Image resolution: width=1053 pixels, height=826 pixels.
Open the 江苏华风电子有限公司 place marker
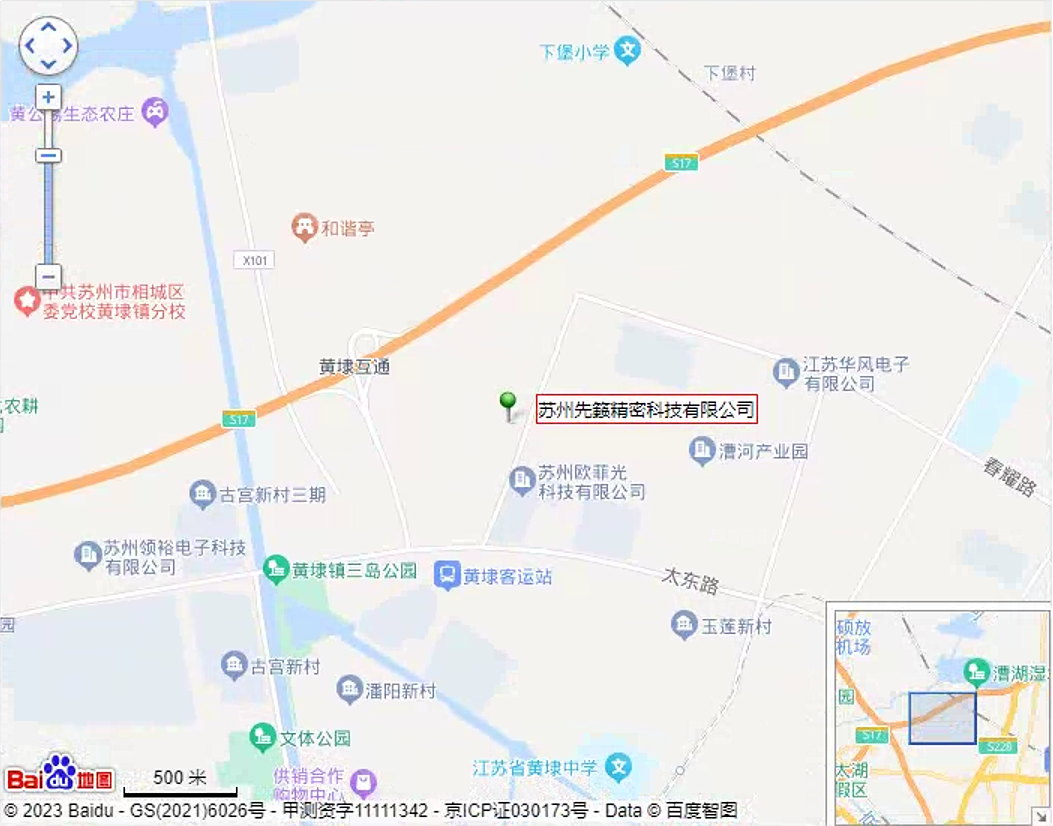(786, 373)
